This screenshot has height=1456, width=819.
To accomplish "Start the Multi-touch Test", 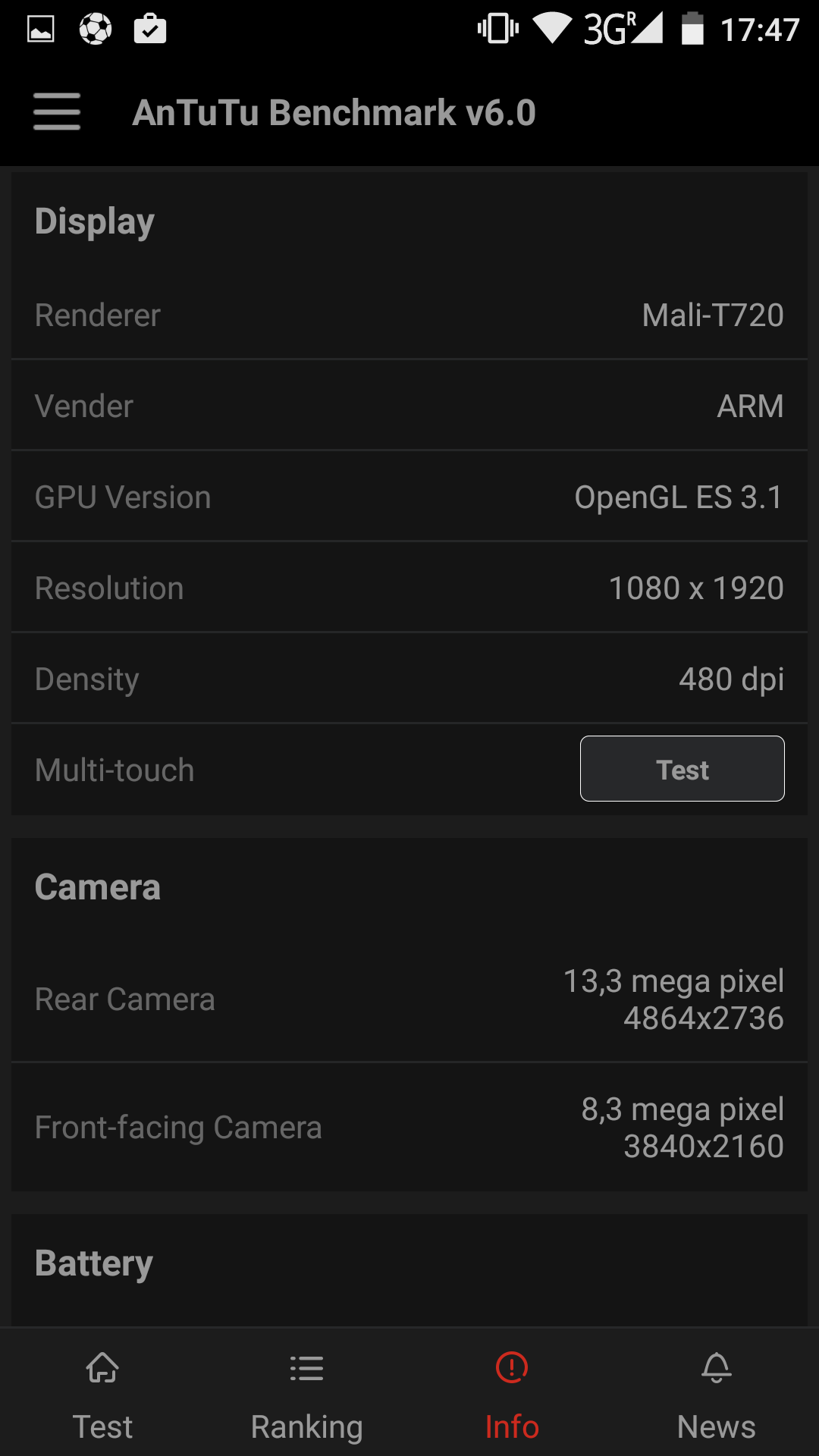I will click(x=682, y=769).
